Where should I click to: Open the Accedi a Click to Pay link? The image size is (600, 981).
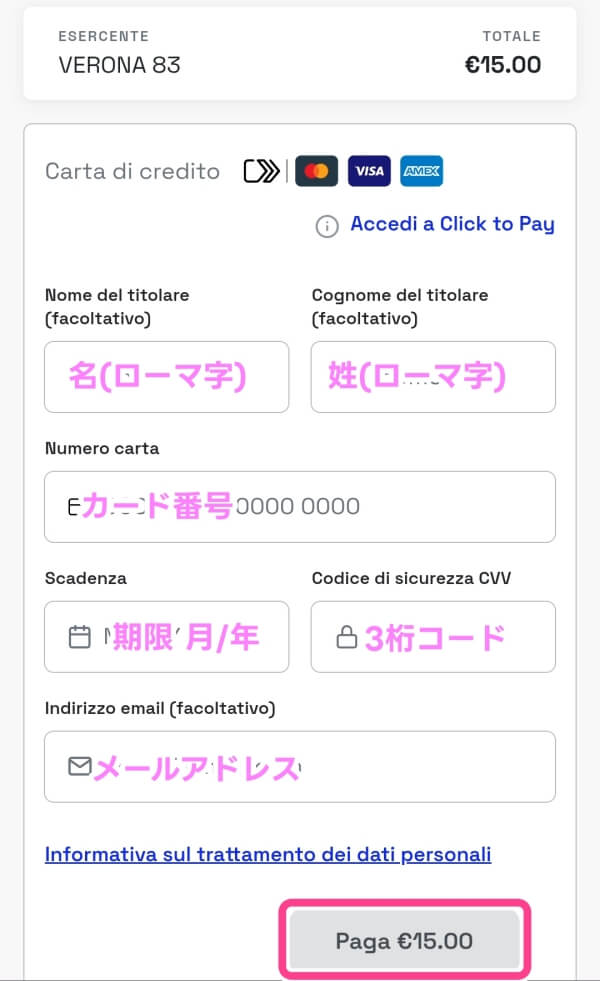coord(452,224)
